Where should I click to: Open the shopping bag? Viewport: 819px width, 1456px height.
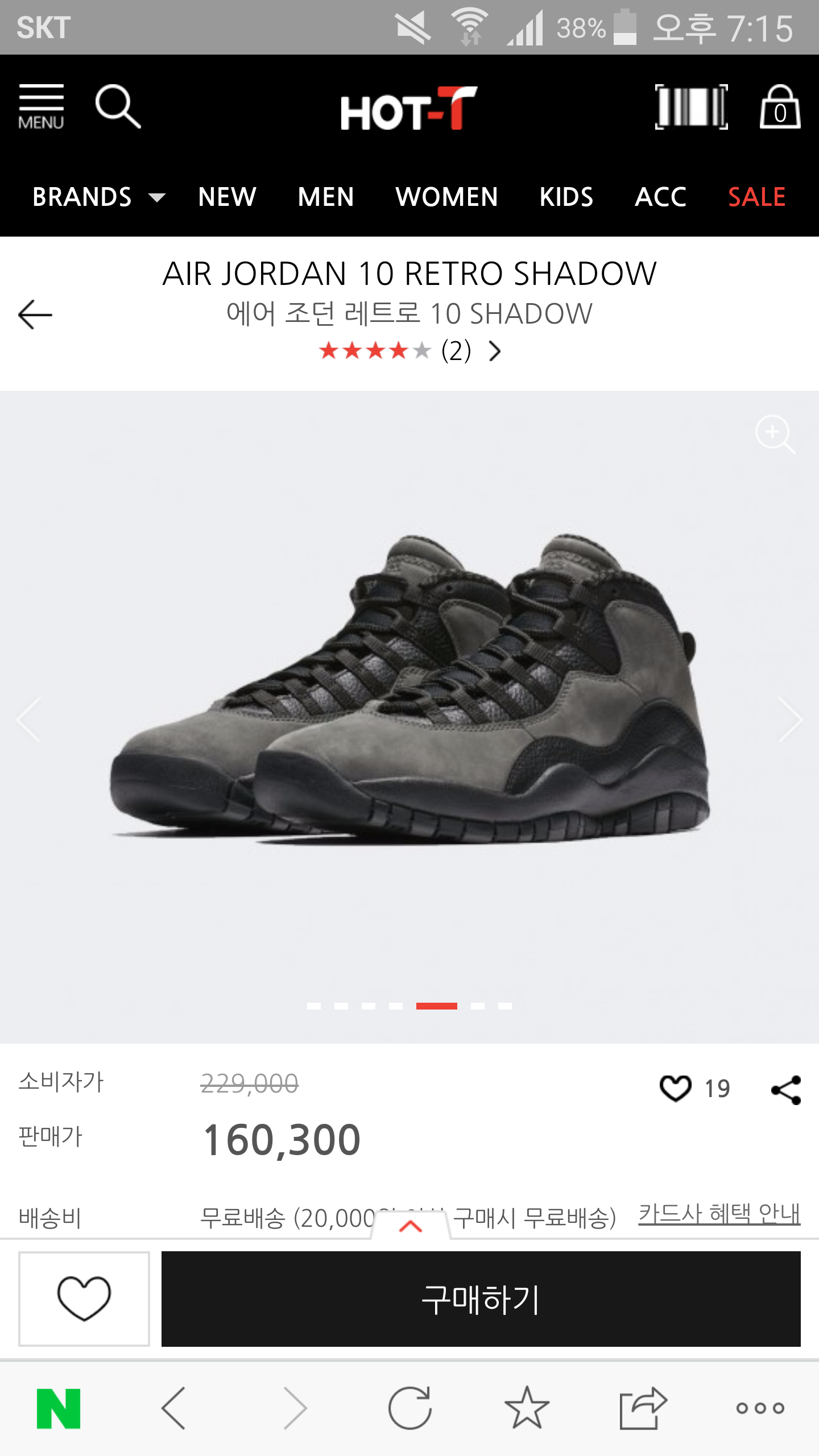pyautogui.click(x=780, y=107)
